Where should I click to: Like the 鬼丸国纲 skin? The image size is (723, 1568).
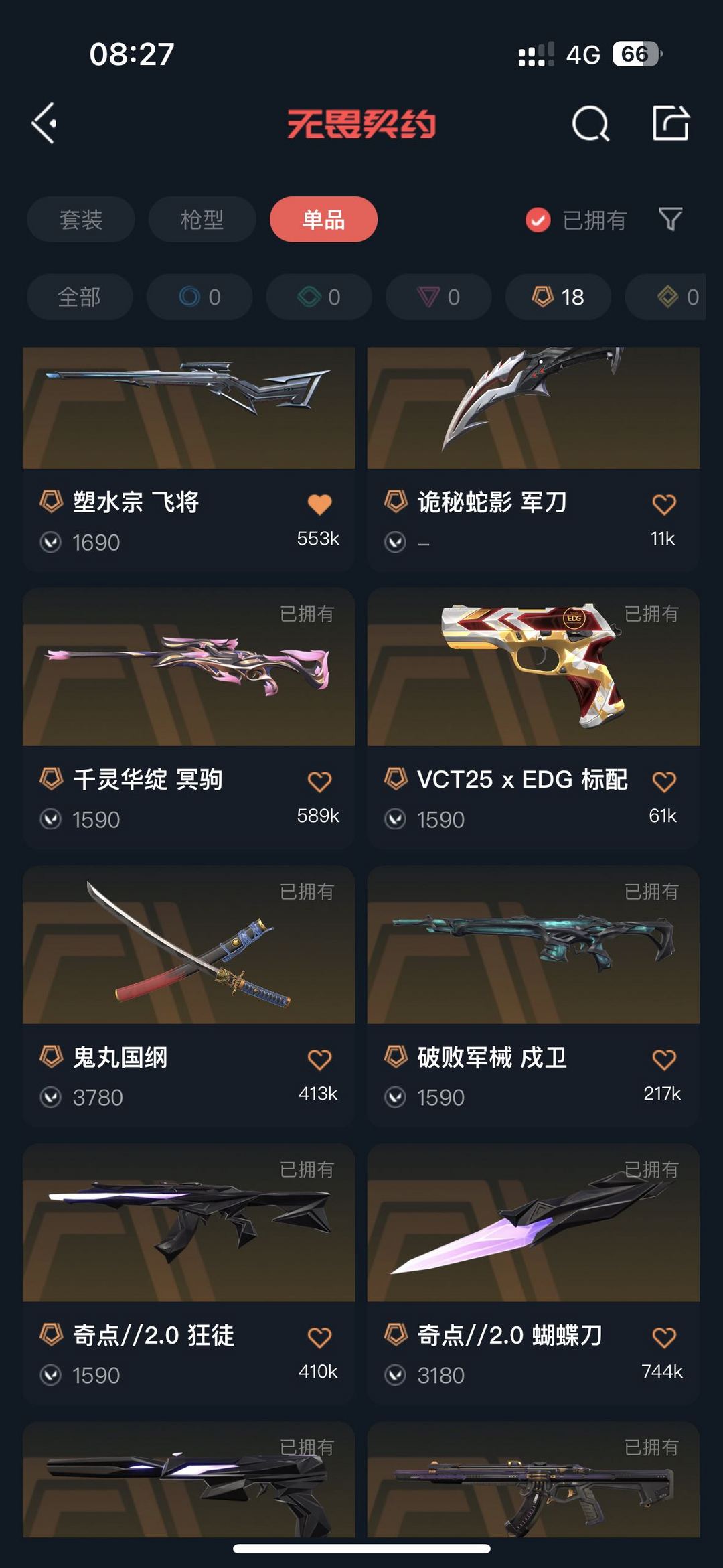319,1060
